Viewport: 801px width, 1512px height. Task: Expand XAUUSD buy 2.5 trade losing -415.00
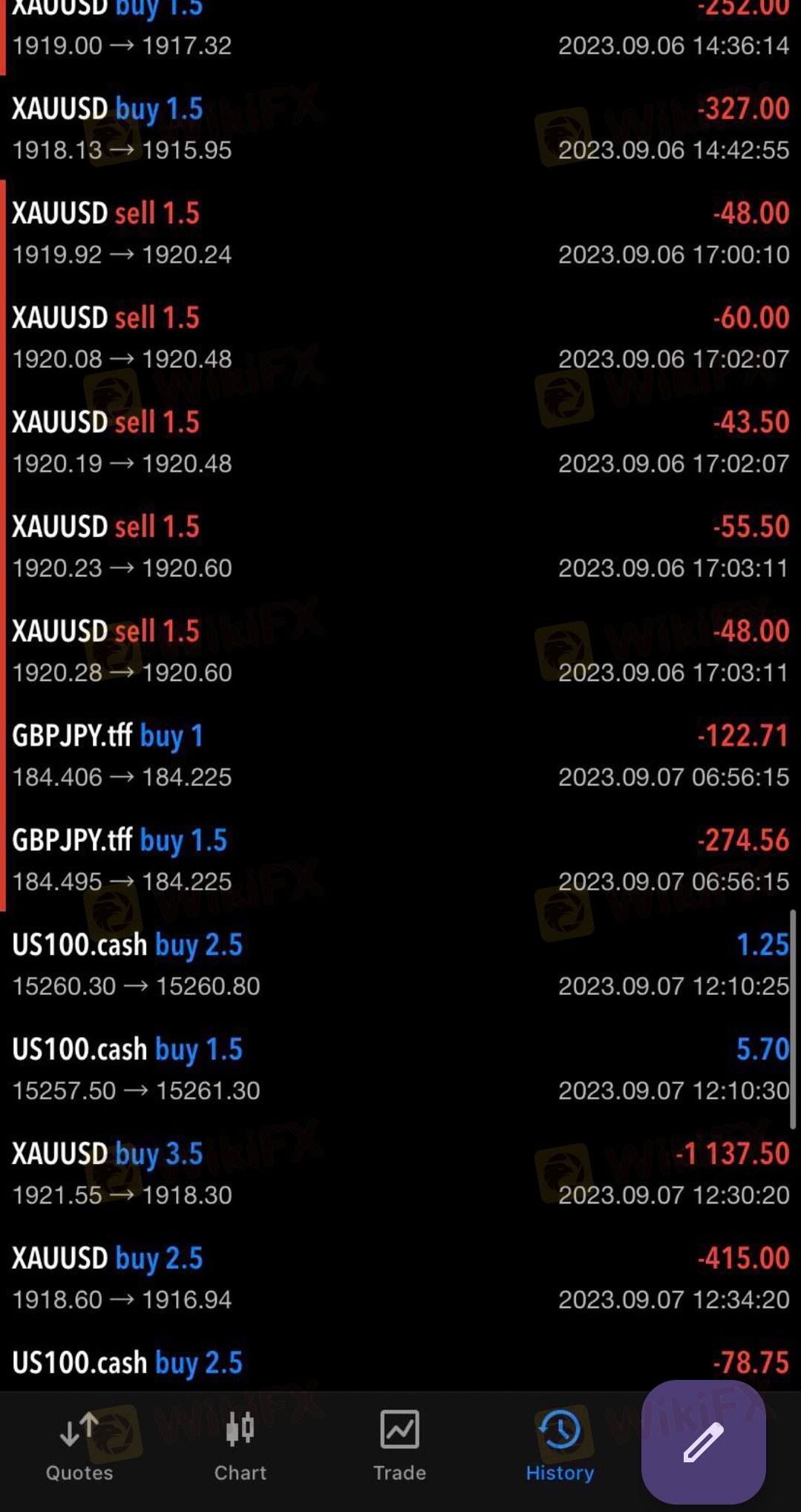pyautogui.click(x=401, y=1278)
